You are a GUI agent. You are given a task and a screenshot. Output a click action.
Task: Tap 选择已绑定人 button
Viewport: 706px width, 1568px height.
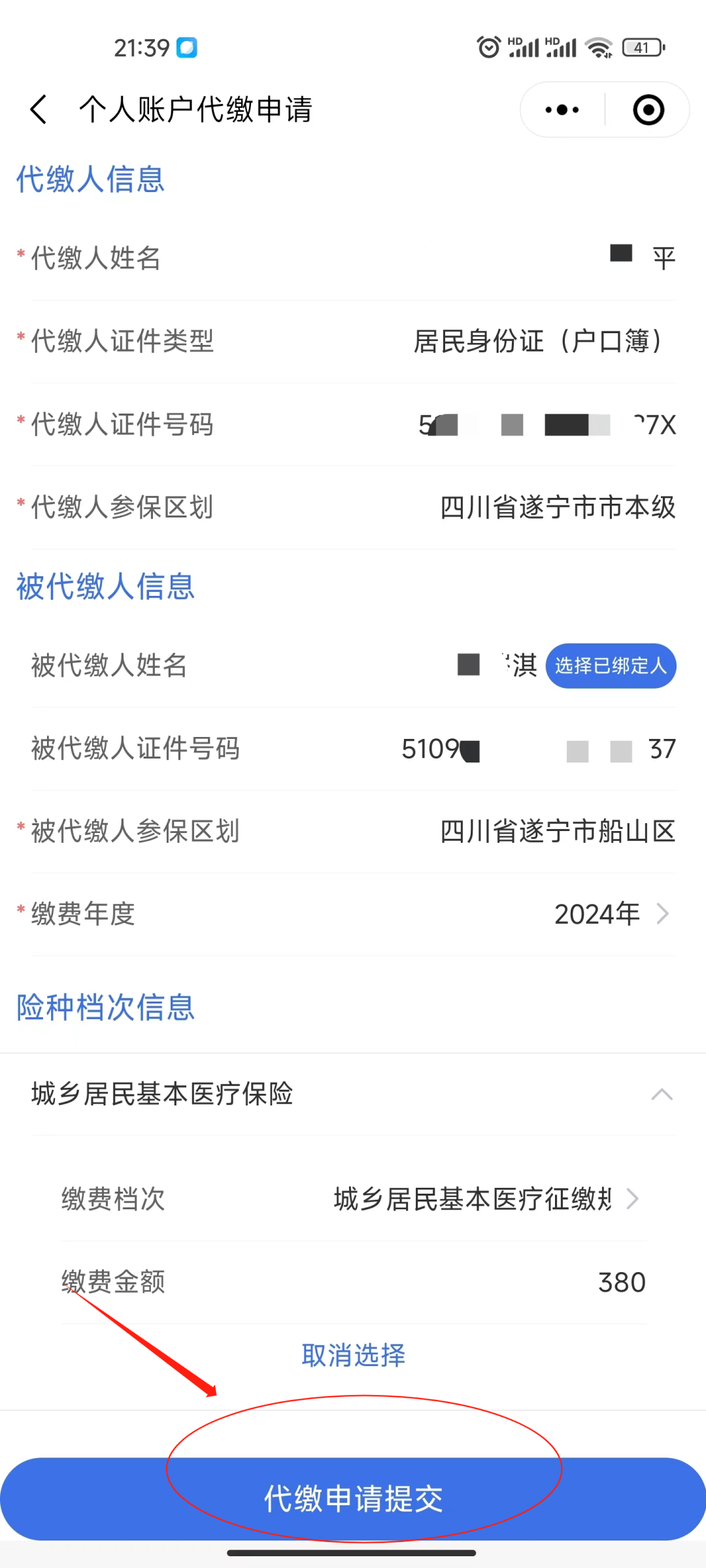611,666
